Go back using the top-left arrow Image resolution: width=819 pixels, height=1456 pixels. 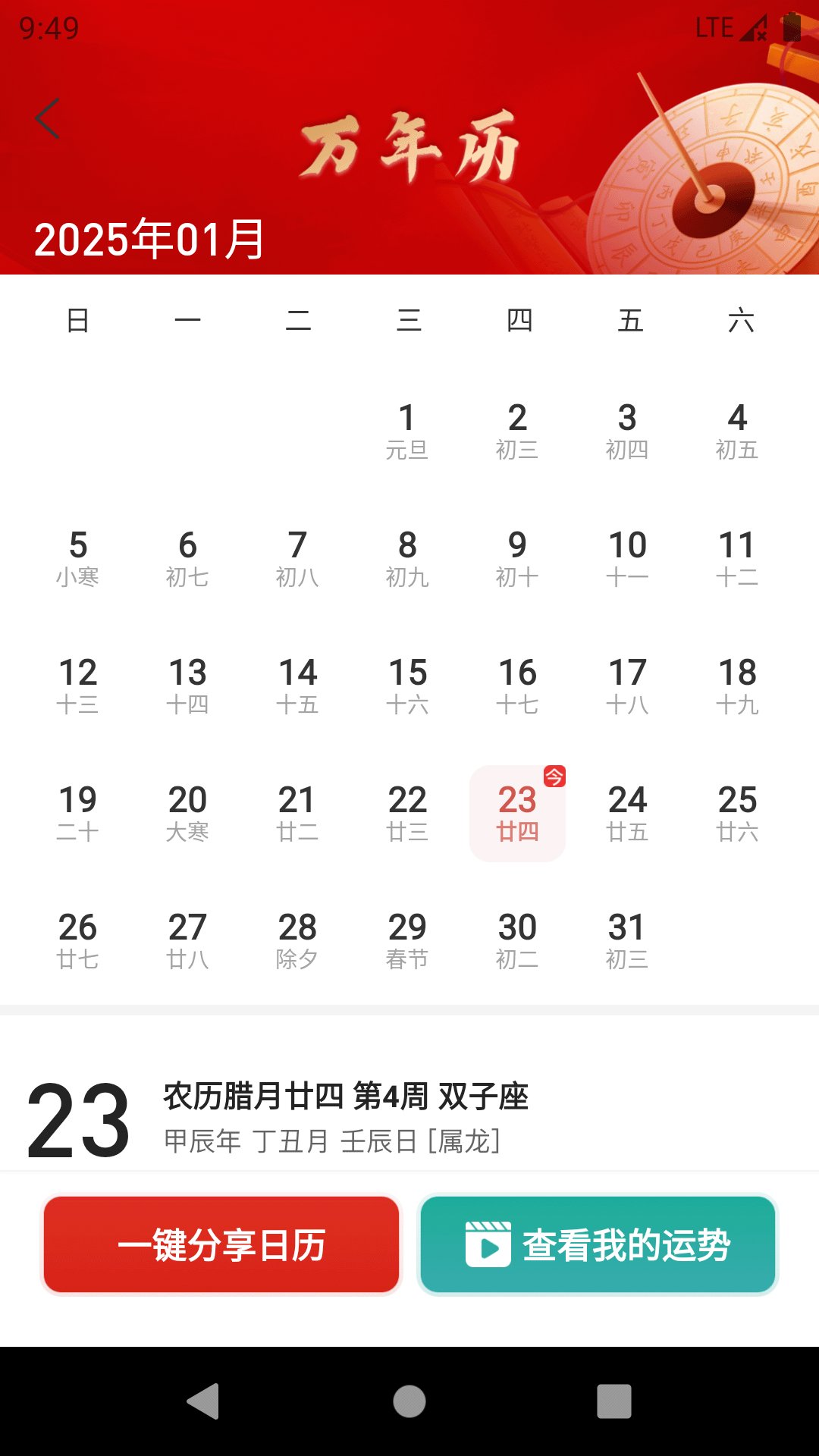[x=47, y=119]
